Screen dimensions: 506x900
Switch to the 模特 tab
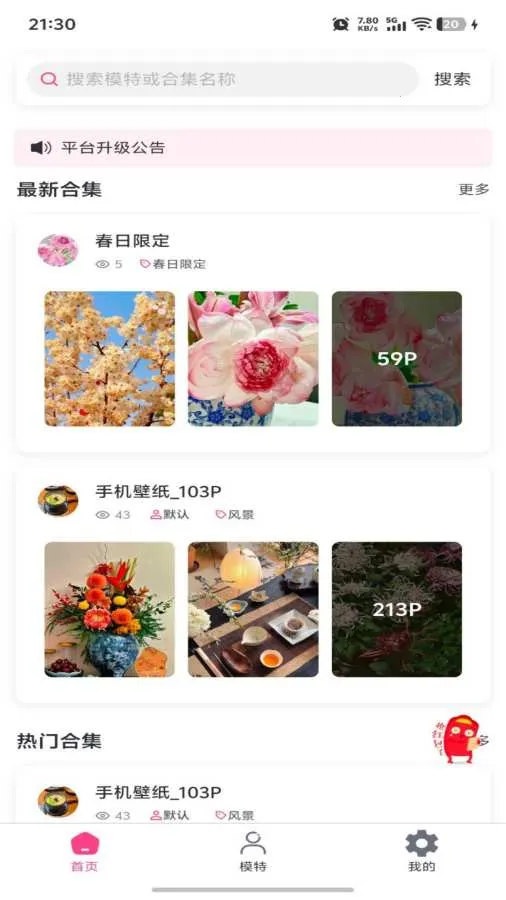253,853
